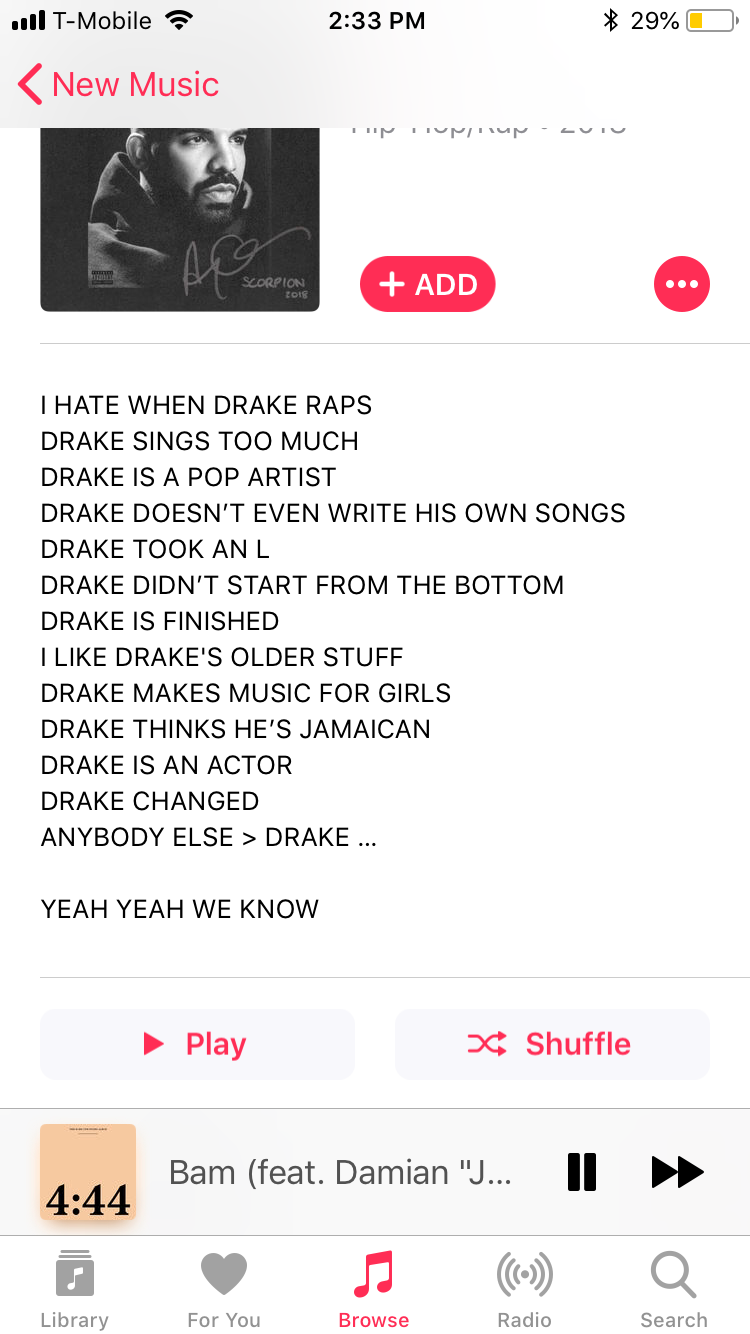Pause the current song Bam
This screenshot has height=1334, width=750.
581,1171
